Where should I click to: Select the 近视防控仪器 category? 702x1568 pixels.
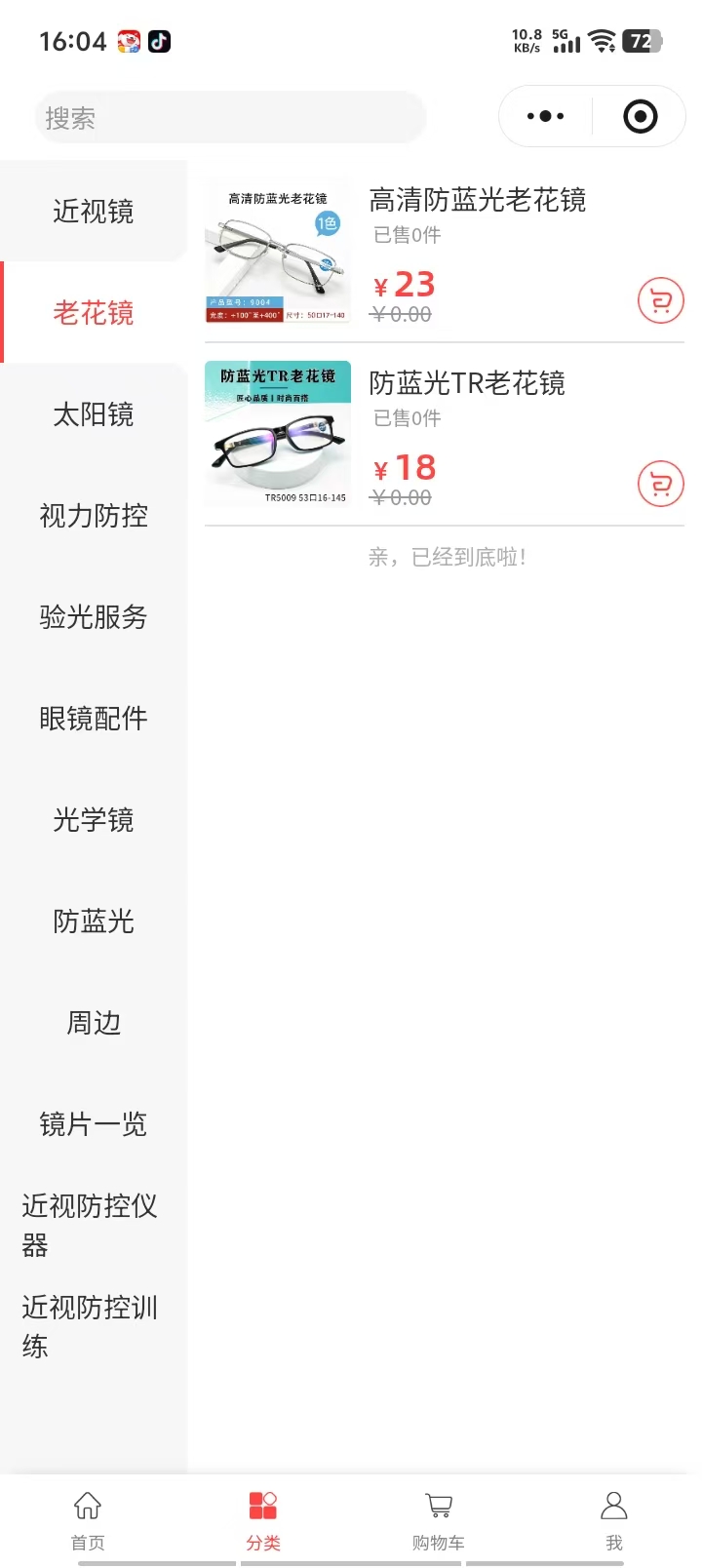90,1225
